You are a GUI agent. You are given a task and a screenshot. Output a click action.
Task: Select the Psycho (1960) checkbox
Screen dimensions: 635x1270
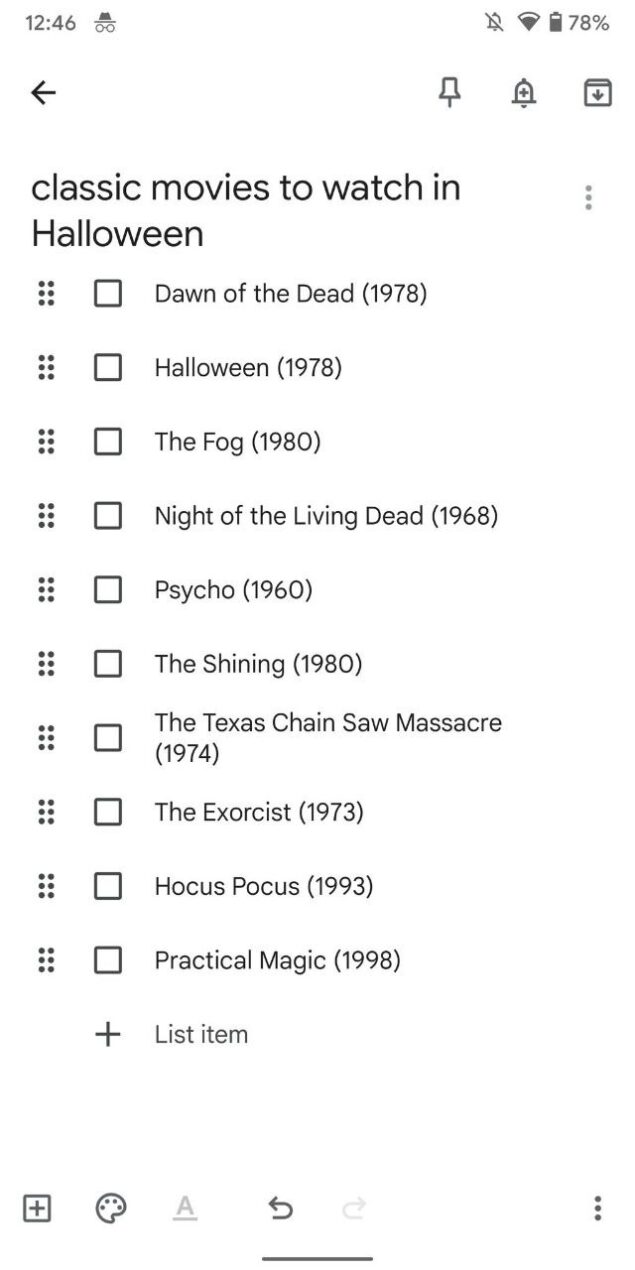pyautogui.click(x=108, y=590)
